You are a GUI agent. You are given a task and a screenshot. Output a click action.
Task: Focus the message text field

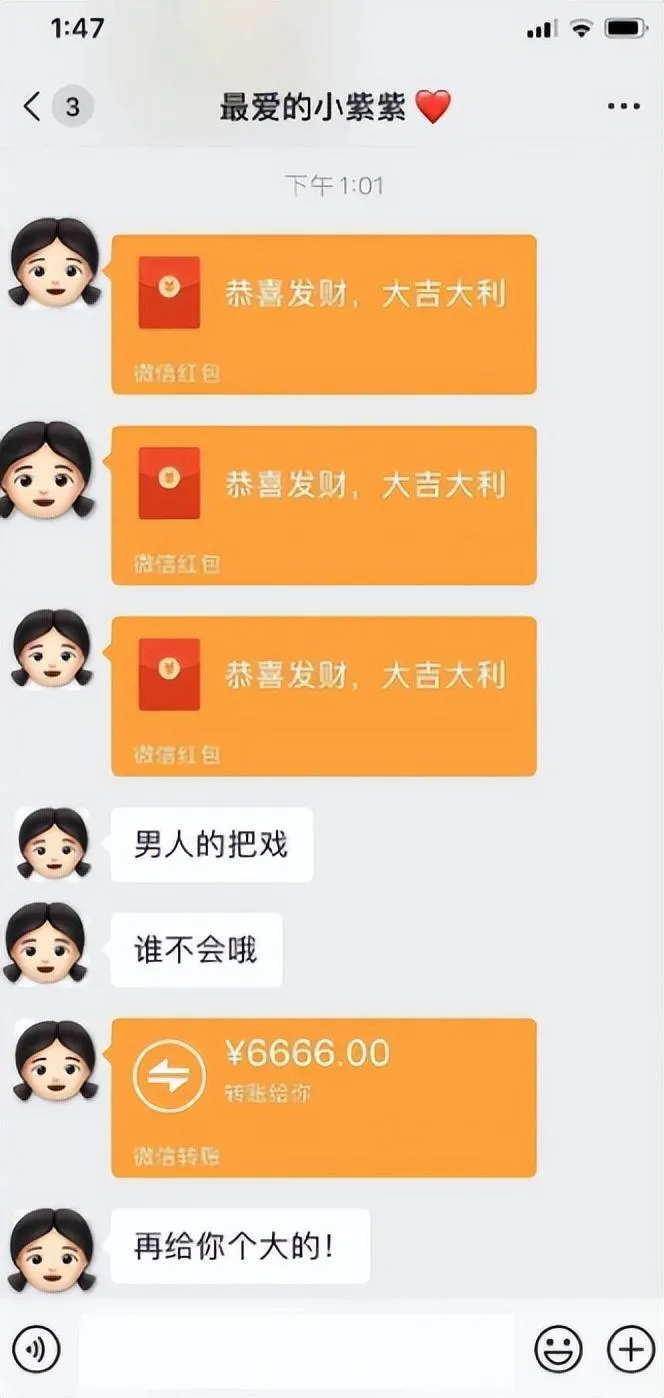coord(297,1350)
